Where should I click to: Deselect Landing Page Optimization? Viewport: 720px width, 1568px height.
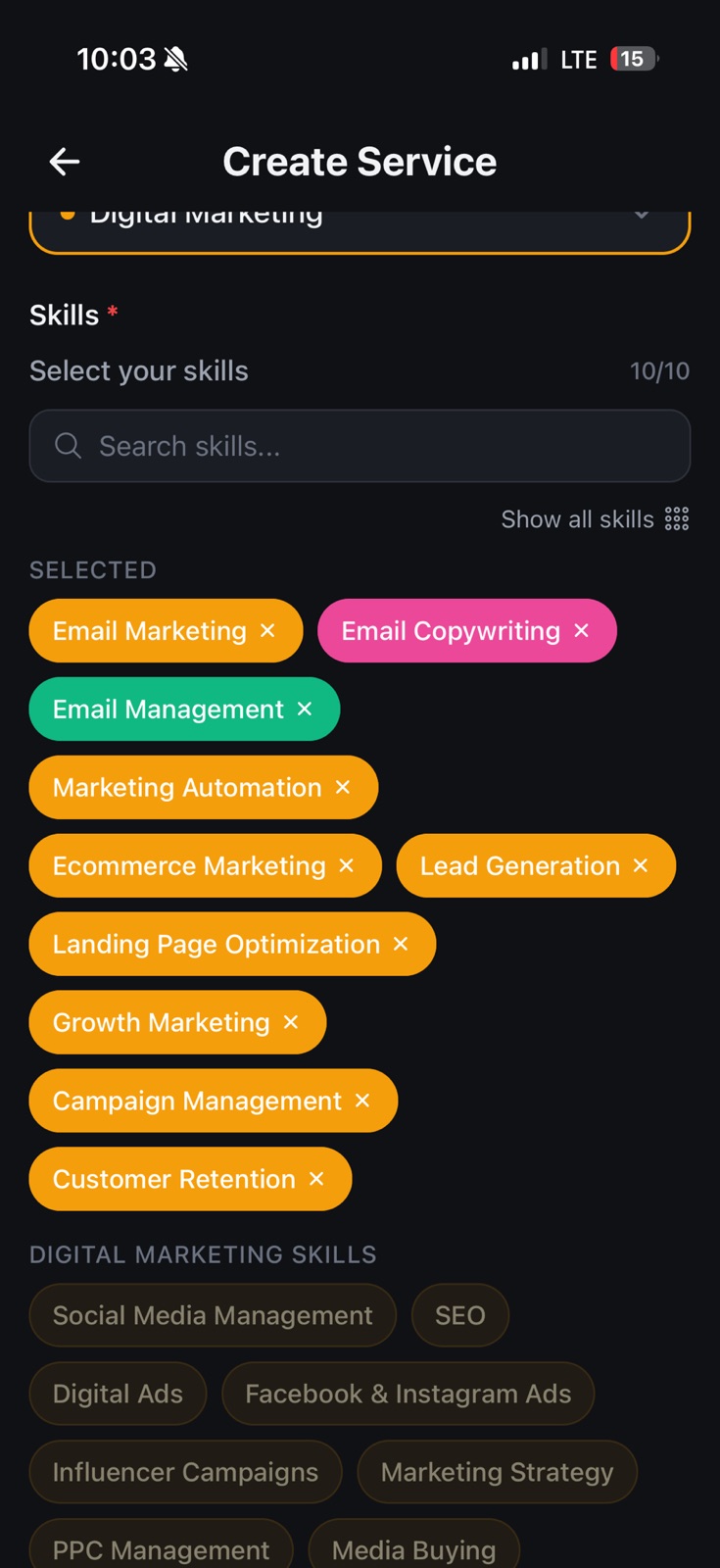point(401,944)
